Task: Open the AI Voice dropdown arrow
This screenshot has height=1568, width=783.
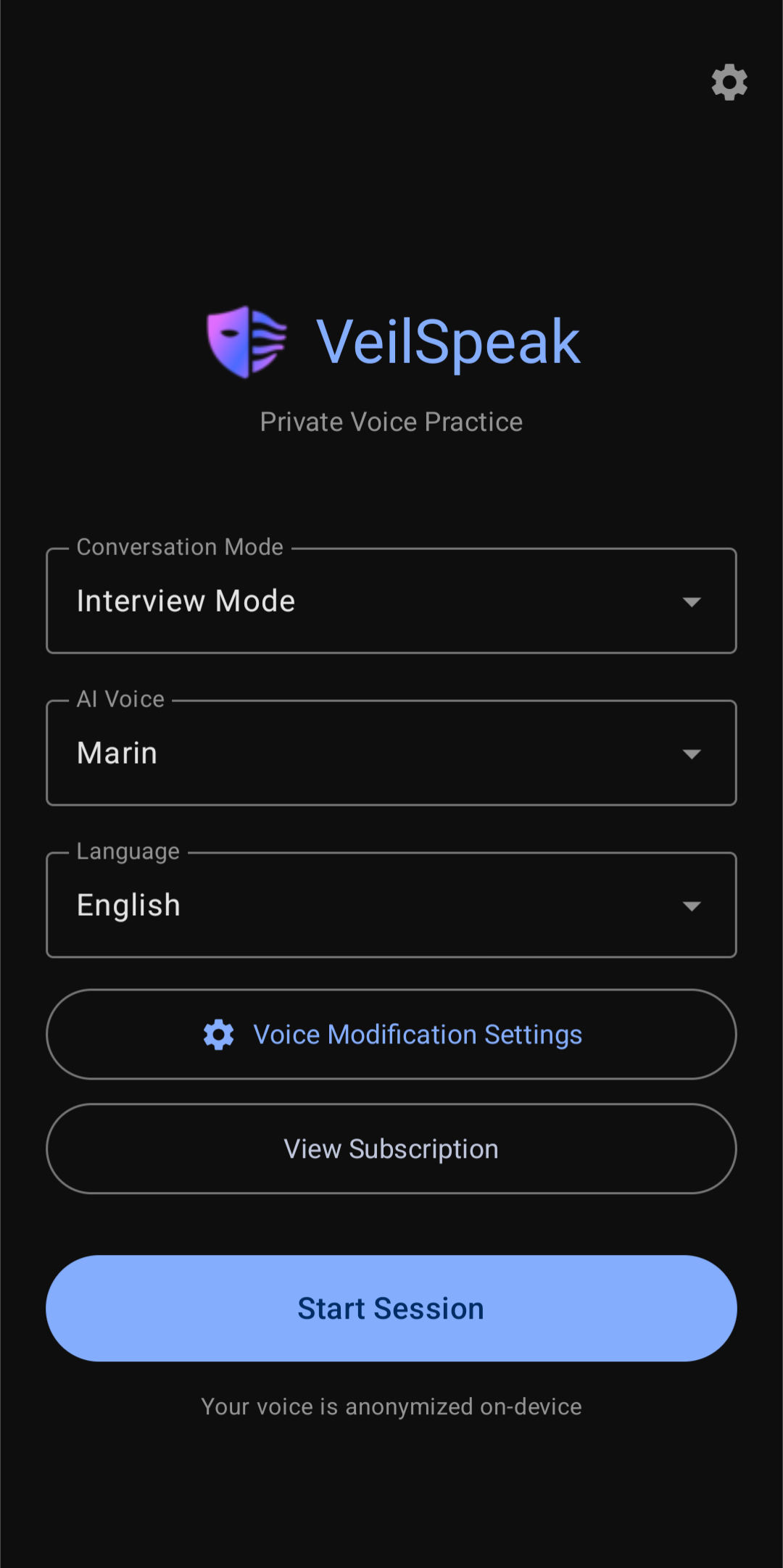Action: (x=692, y=753)
